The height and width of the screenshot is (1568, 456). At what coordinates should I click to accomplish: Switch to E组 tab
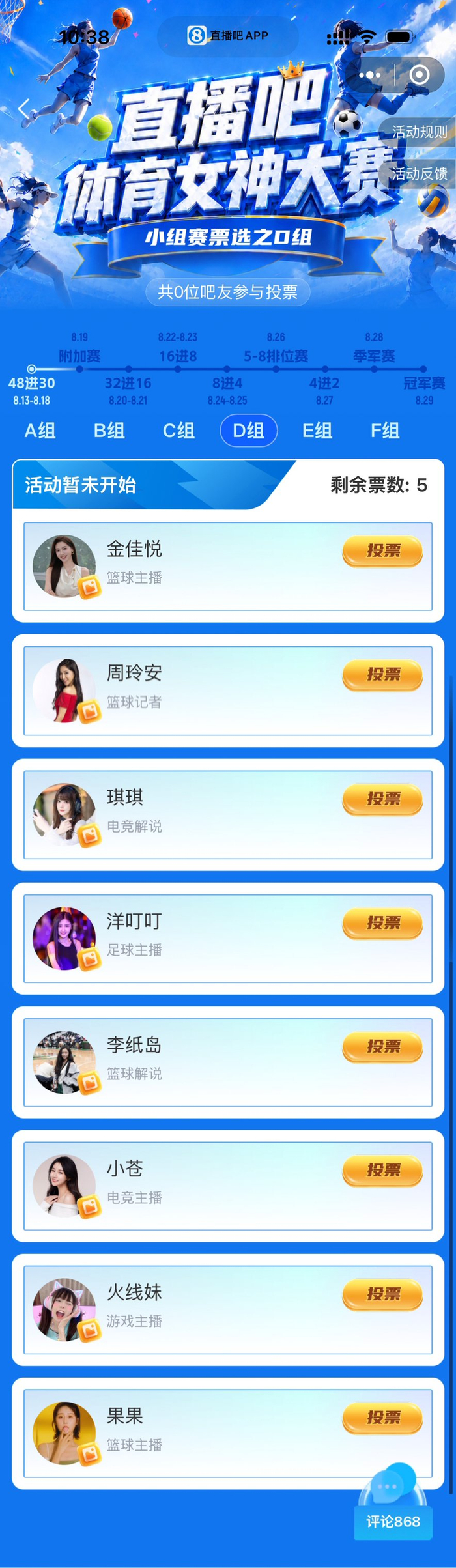(317, 431)
